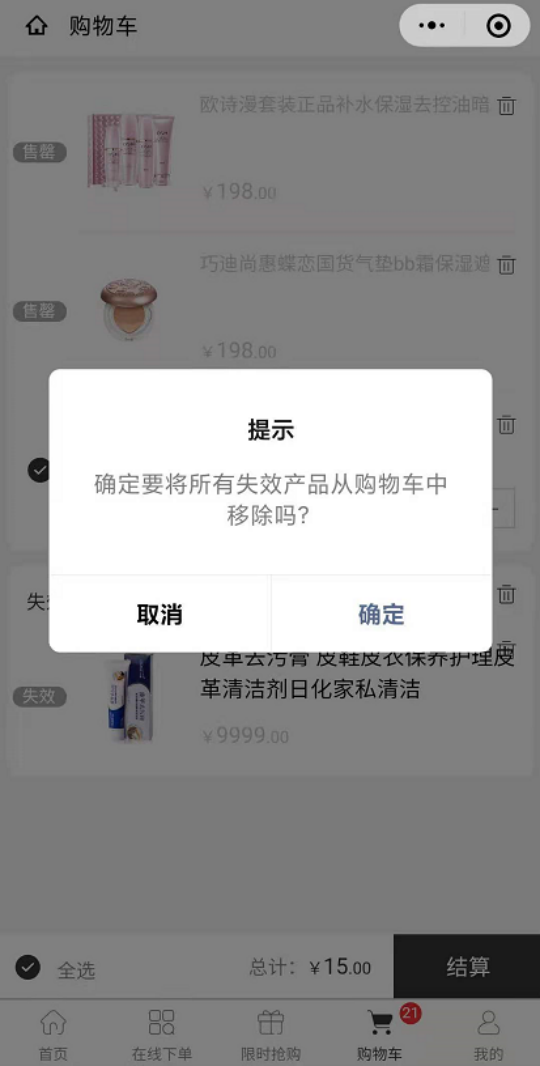Open the mini-program more options menu

coord(433,26)
